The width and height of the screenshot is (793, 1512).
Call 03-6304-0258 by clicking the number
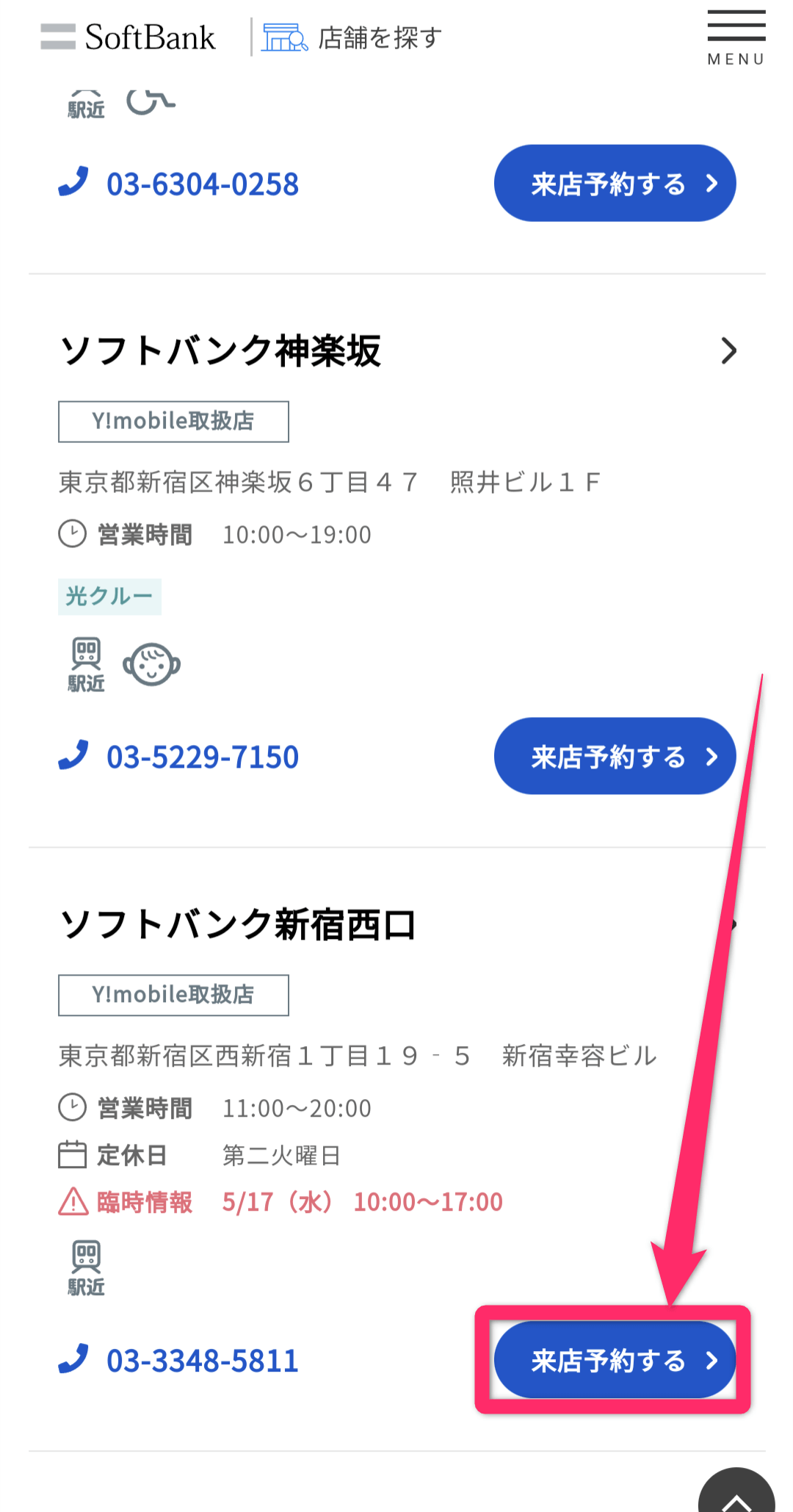[x=203, y=184]
